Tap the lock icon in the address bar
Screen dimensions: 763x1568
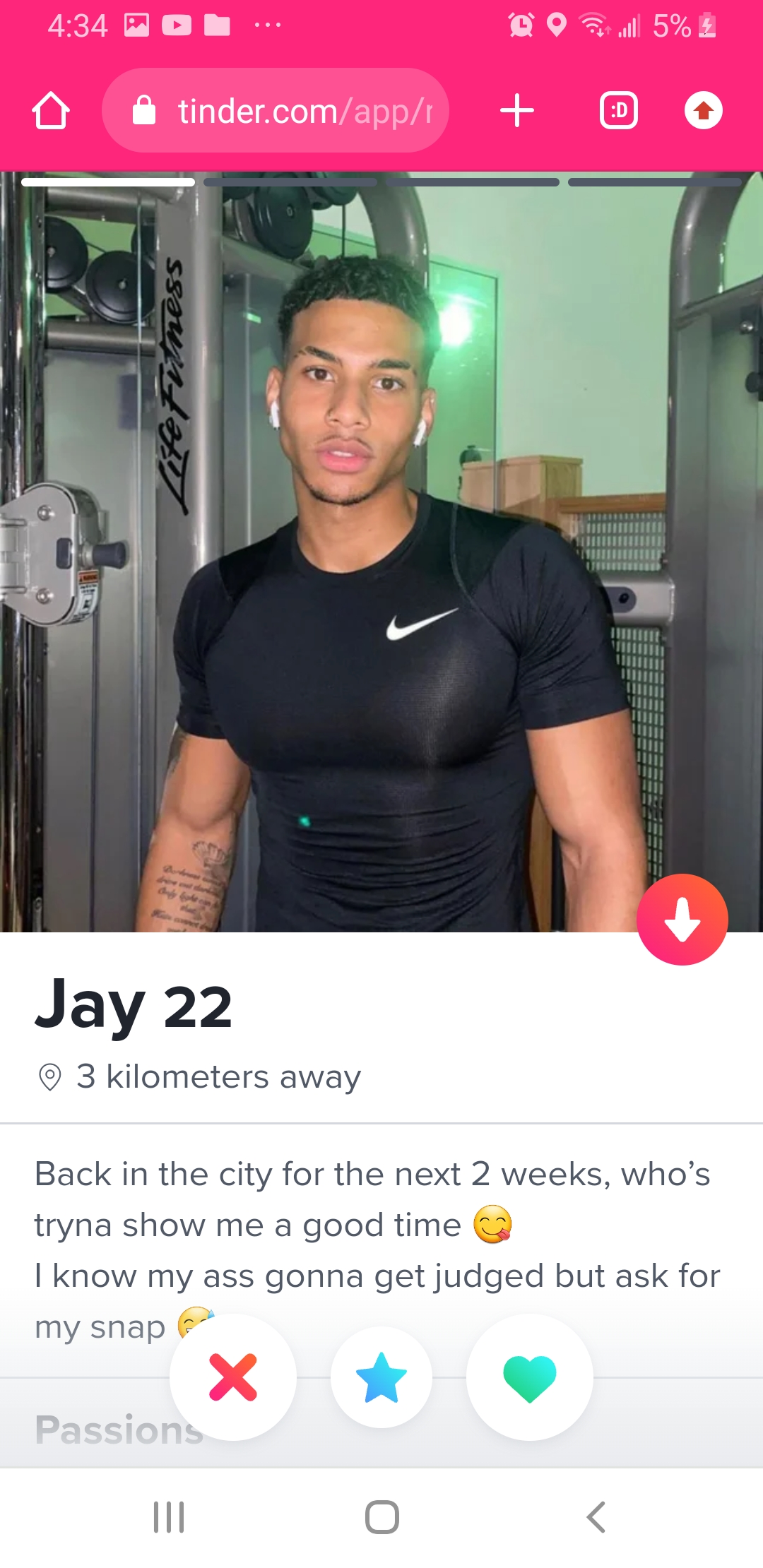(x=143, y=109)
